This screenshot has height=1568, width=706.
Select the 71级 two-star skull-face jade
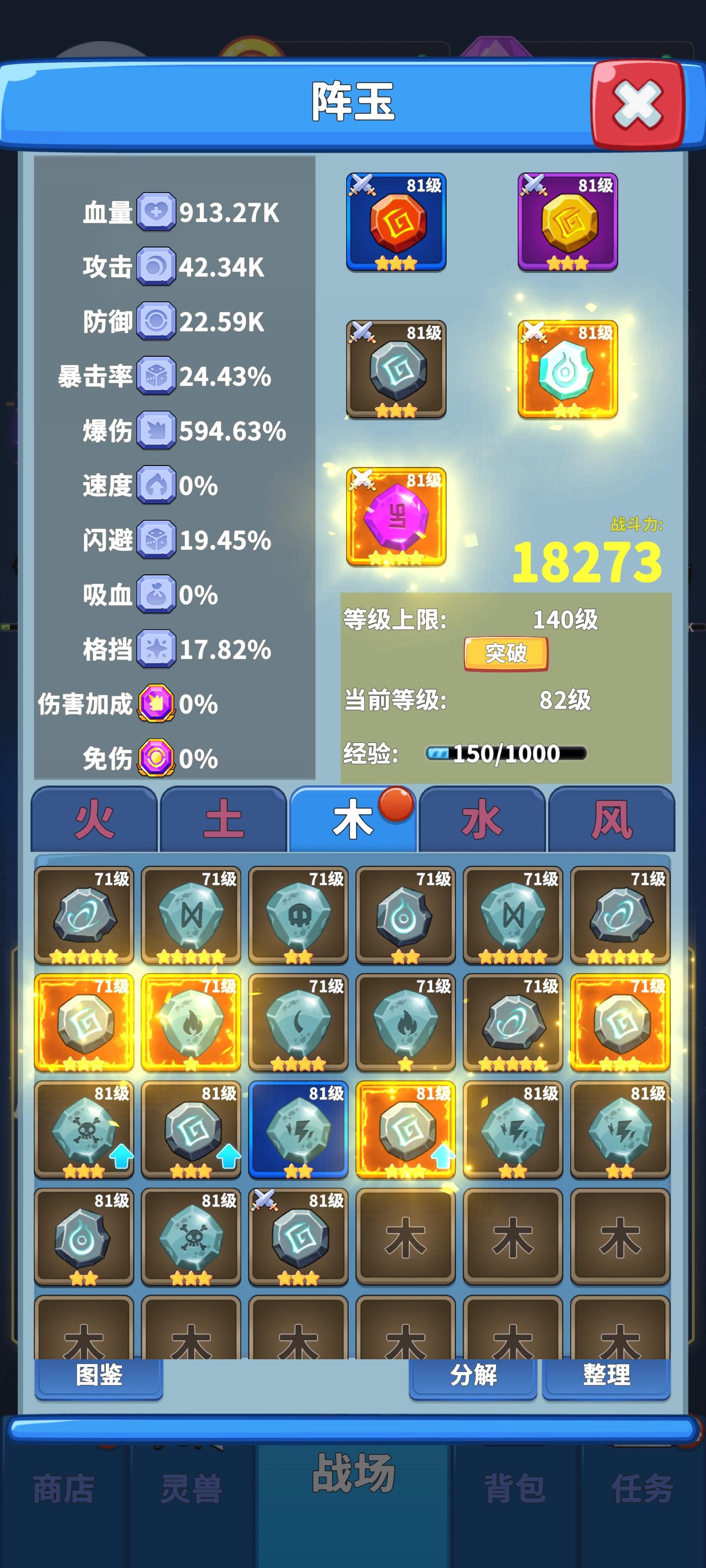click(299, 915)
